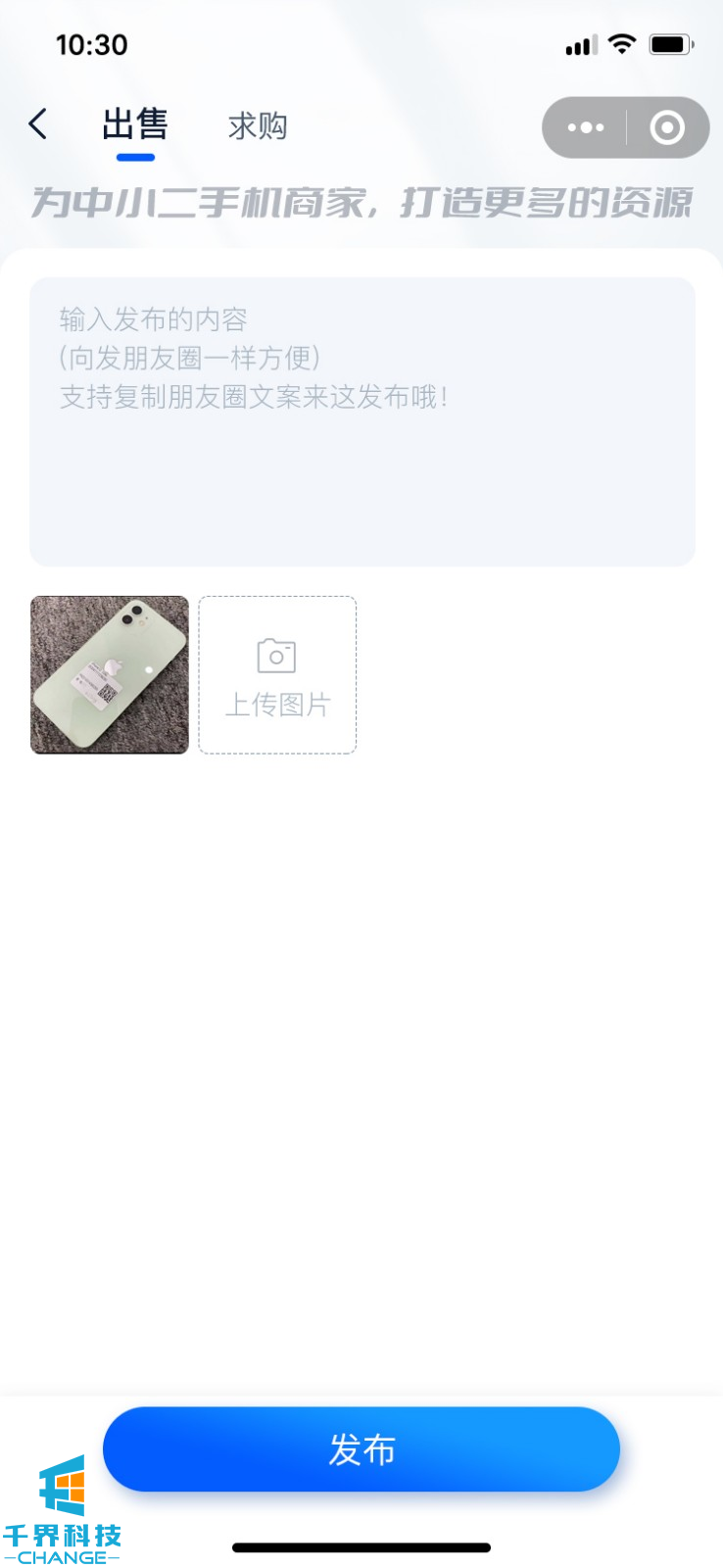The height and width of the screenshot is (1568, 723).
Task: Tap the blue 发布 button
Action: [361, 1448]
